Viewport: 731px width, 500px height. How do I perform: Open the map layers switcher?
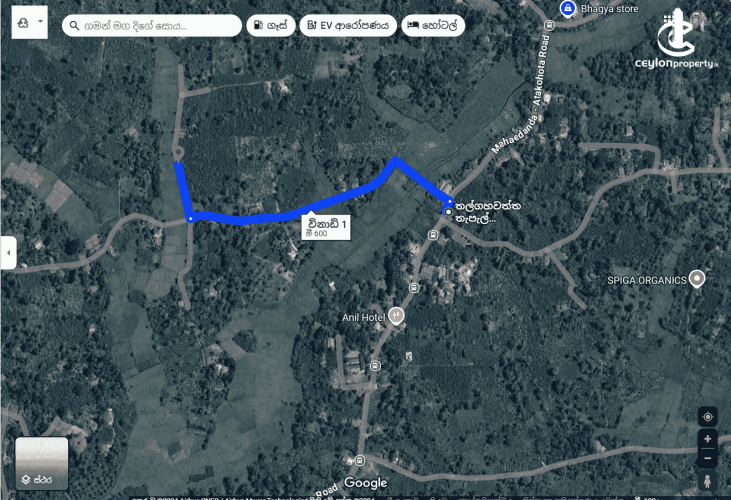42,462
